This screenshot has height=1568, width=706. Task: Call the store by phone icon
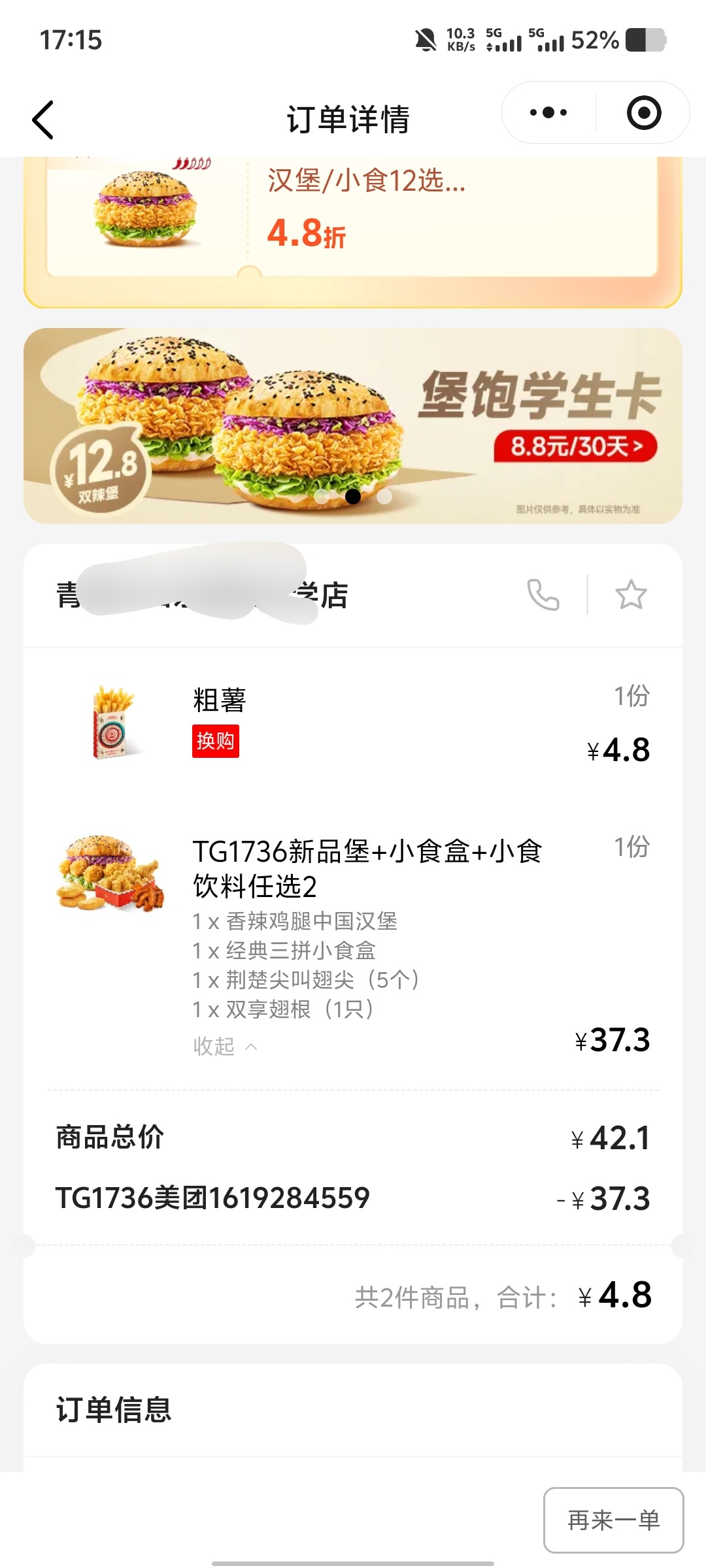click(543, 595)
